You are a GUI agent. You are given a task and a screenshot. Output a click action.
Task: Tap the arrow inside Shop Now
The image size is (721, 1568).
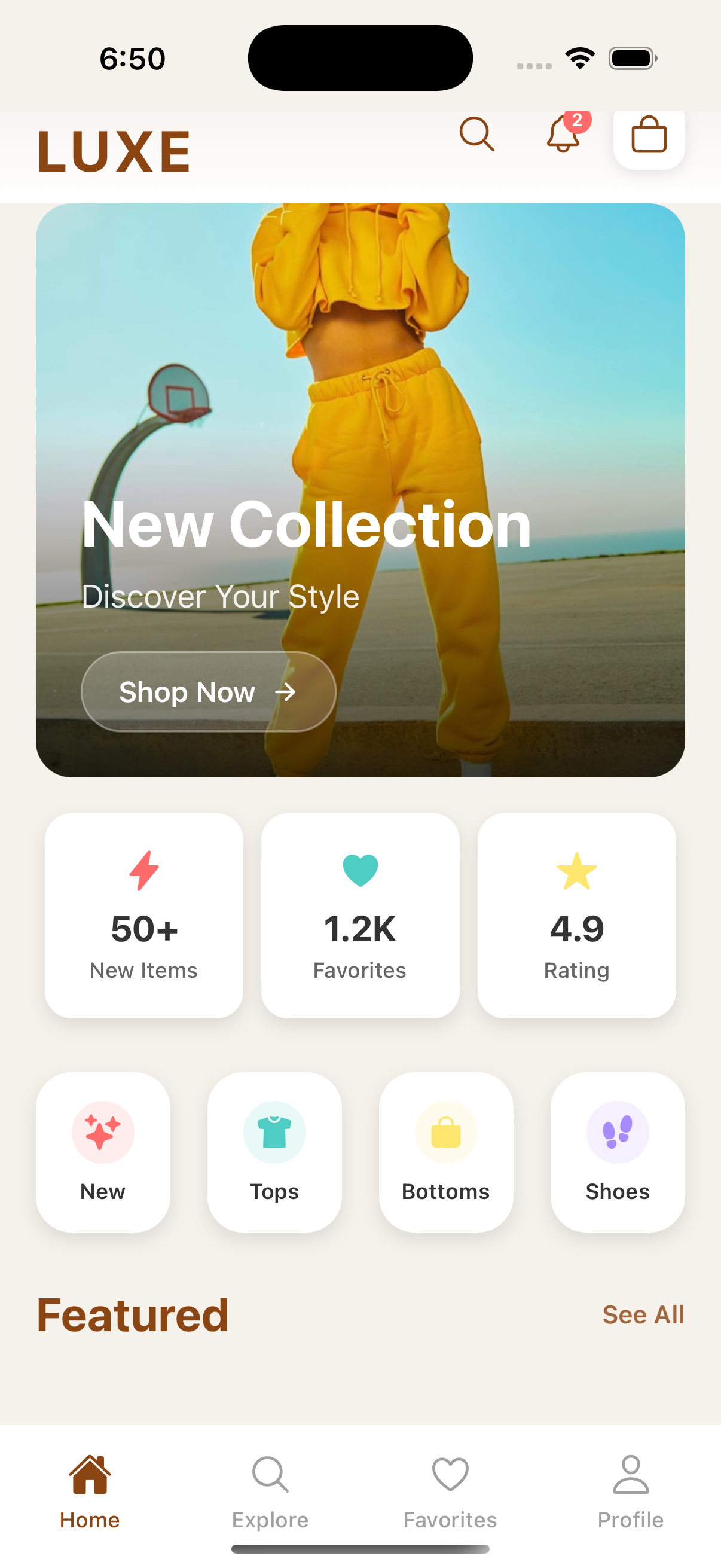pos(287,692)
